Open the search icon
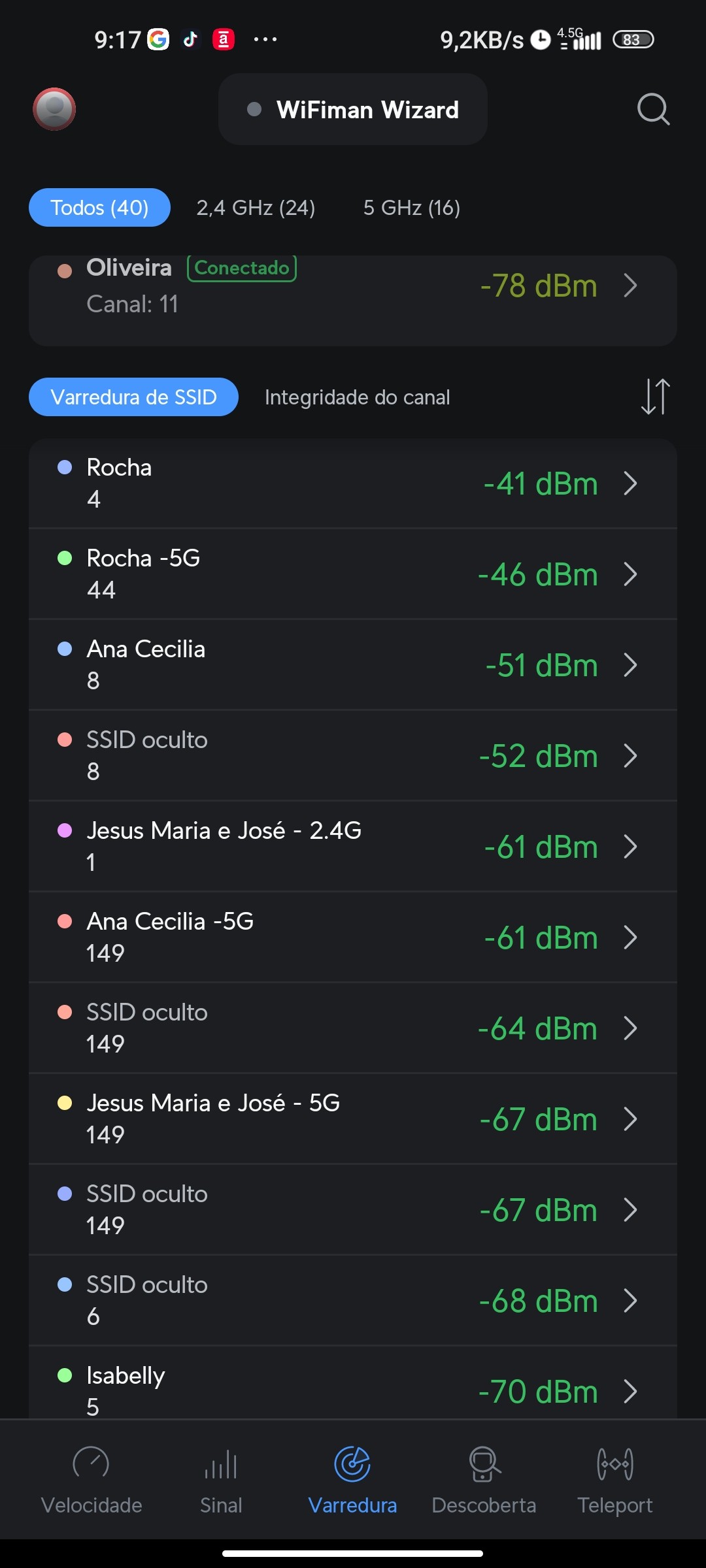This screenshot has height=1568, width=706. (x=653, y=109)
